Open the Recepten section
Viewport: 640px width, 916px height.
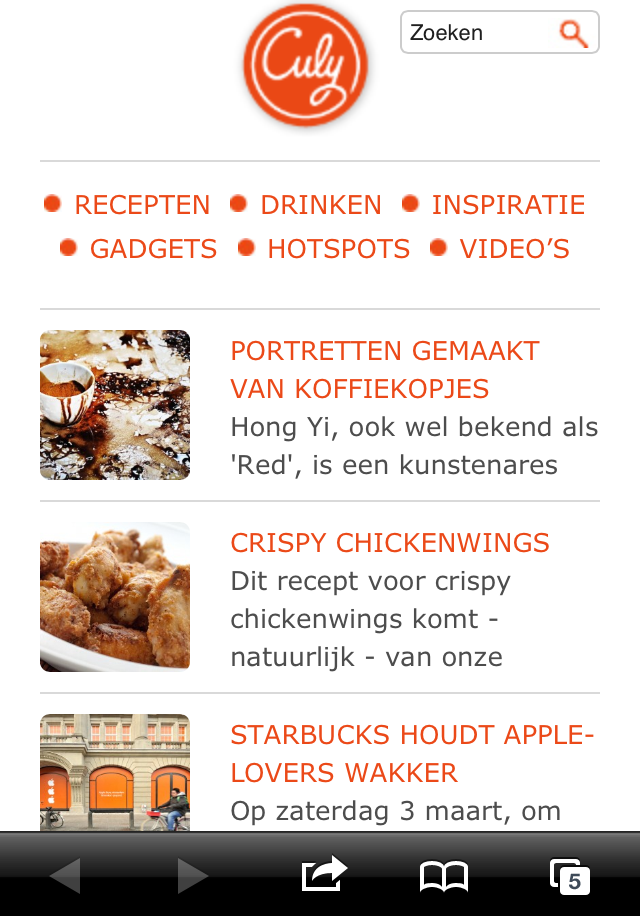141,205
